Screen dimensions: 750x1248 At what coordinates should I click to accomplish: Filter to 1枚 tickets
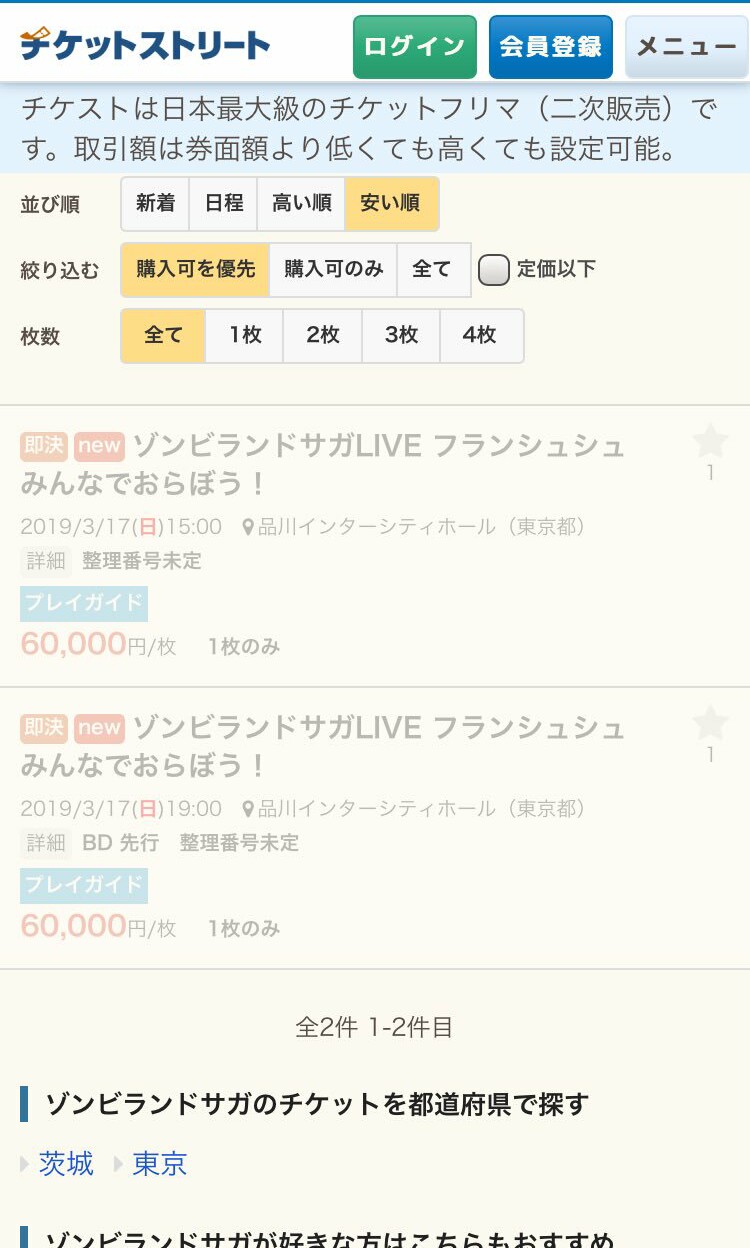[244, 336]
